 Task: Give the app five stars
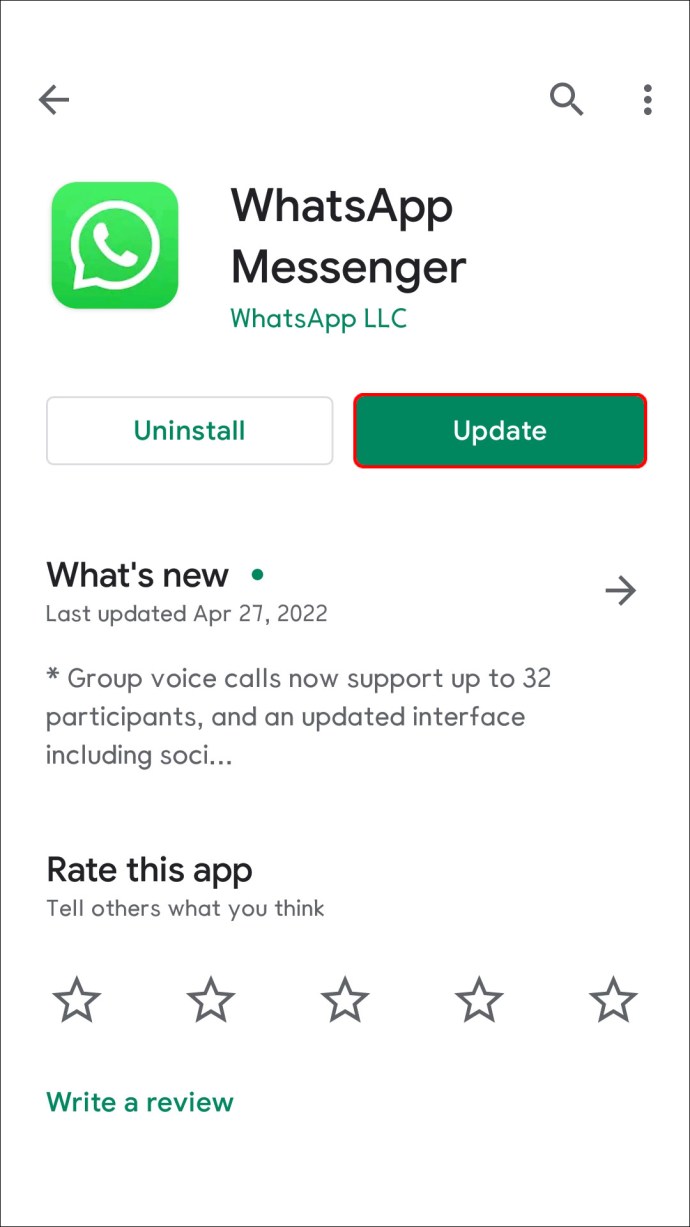pyautogui.click(x=613, y=999)
